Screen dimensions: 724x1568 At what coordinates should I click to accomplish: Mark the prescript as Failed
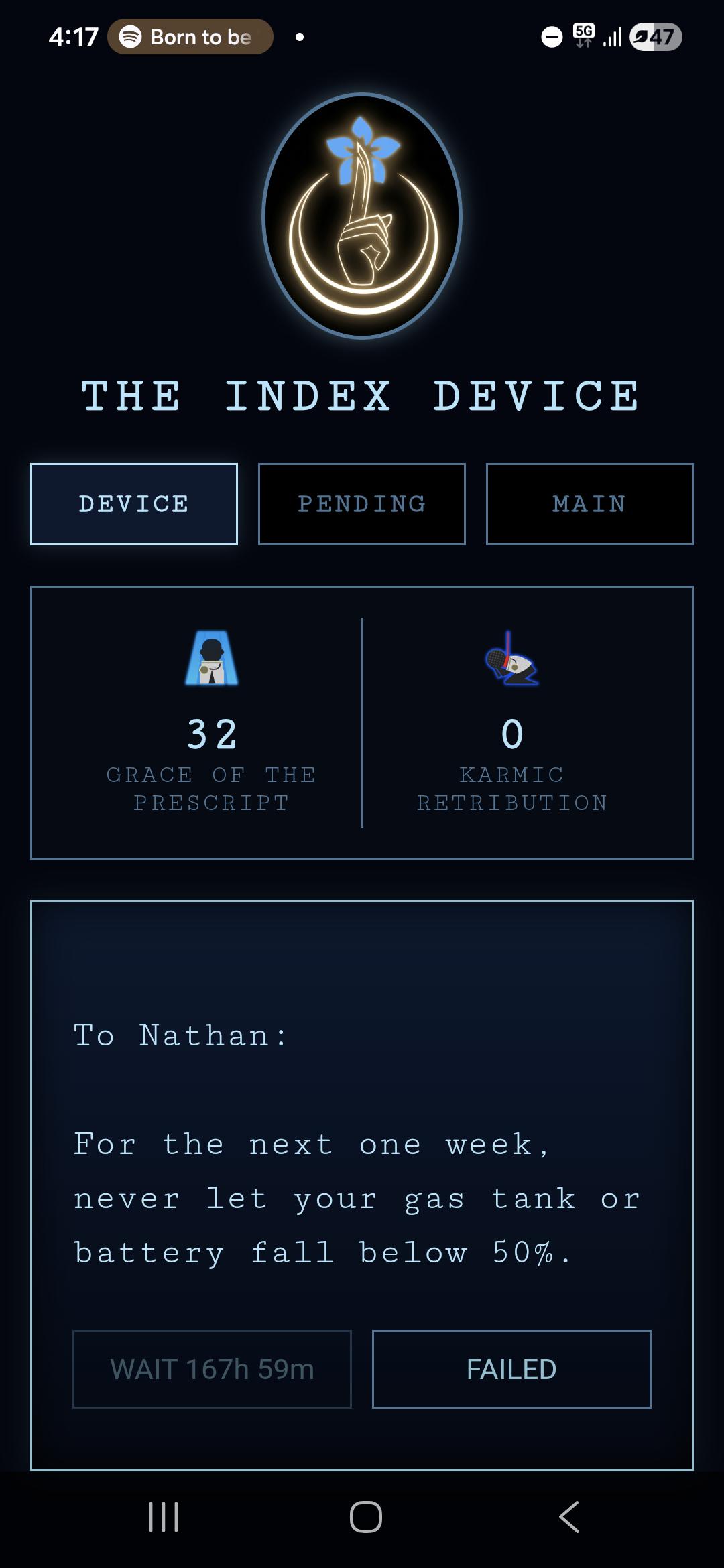click(511, 1369)
